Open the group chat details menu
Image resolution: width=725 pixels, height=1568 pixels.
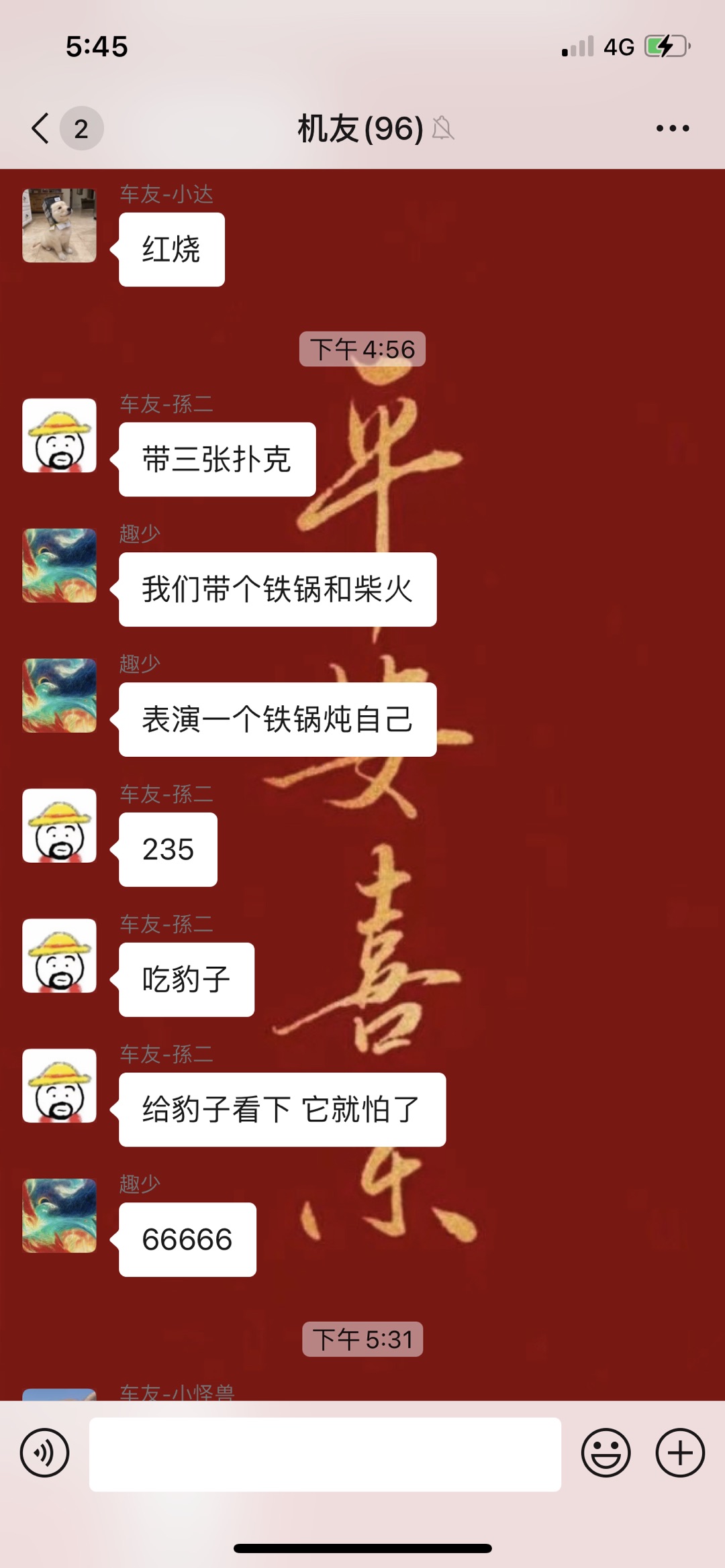coord(672,128)
